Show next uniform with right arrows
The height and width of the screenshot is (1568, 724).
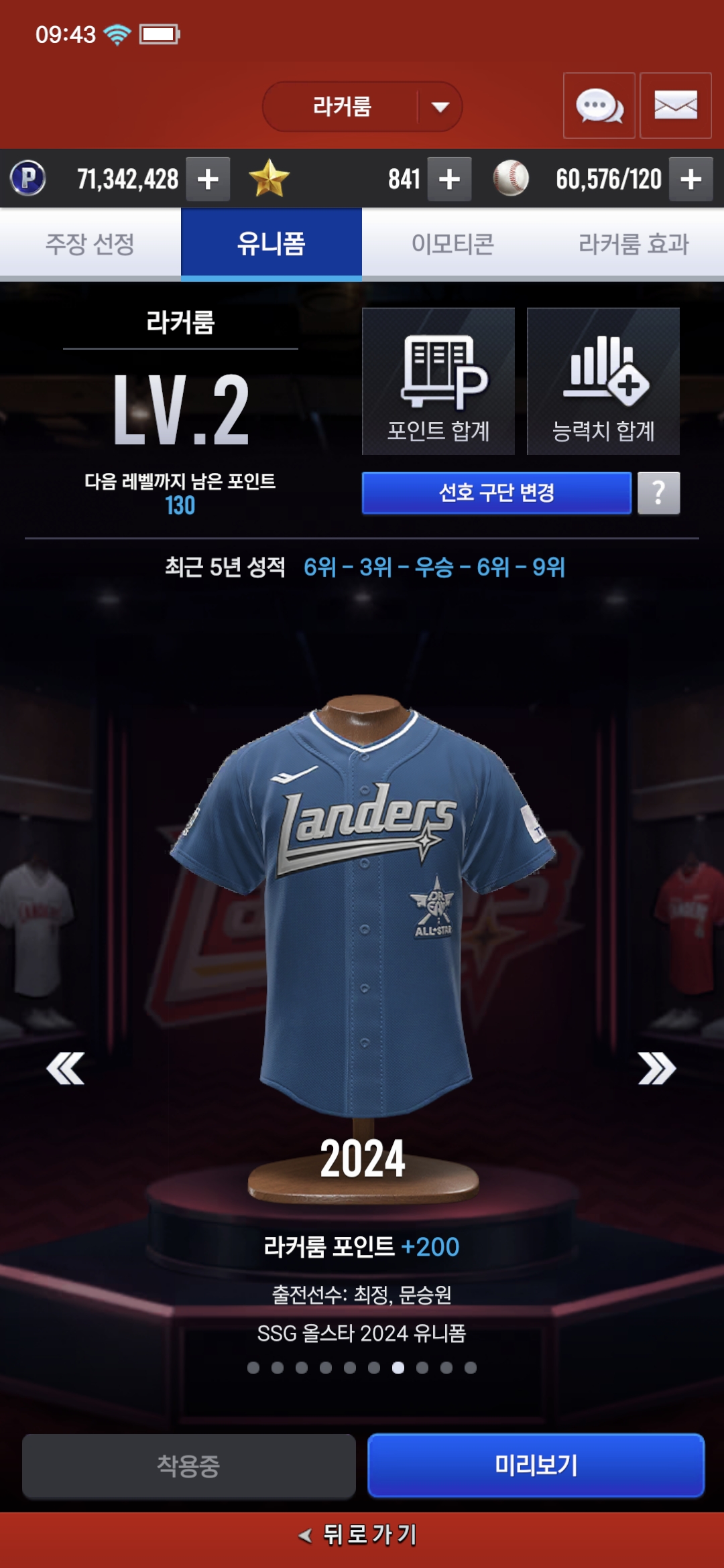coord(656,1068)
